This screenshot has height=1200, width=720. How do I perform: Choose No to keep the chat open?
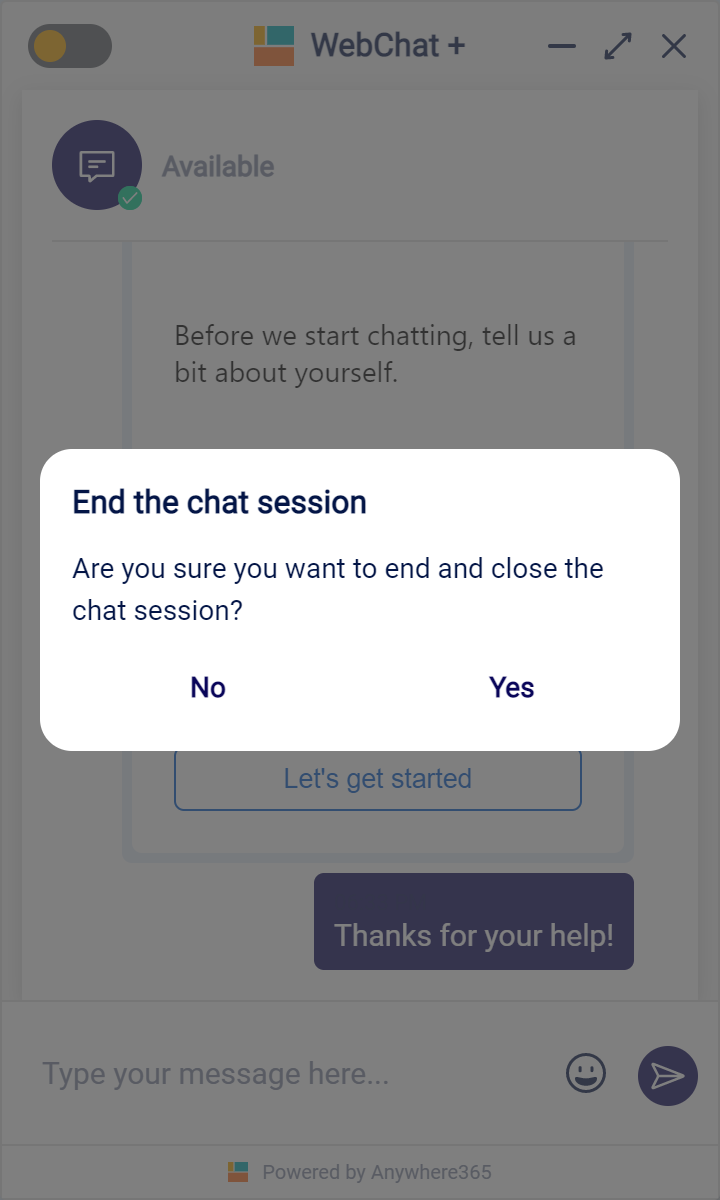click(208, 687)
